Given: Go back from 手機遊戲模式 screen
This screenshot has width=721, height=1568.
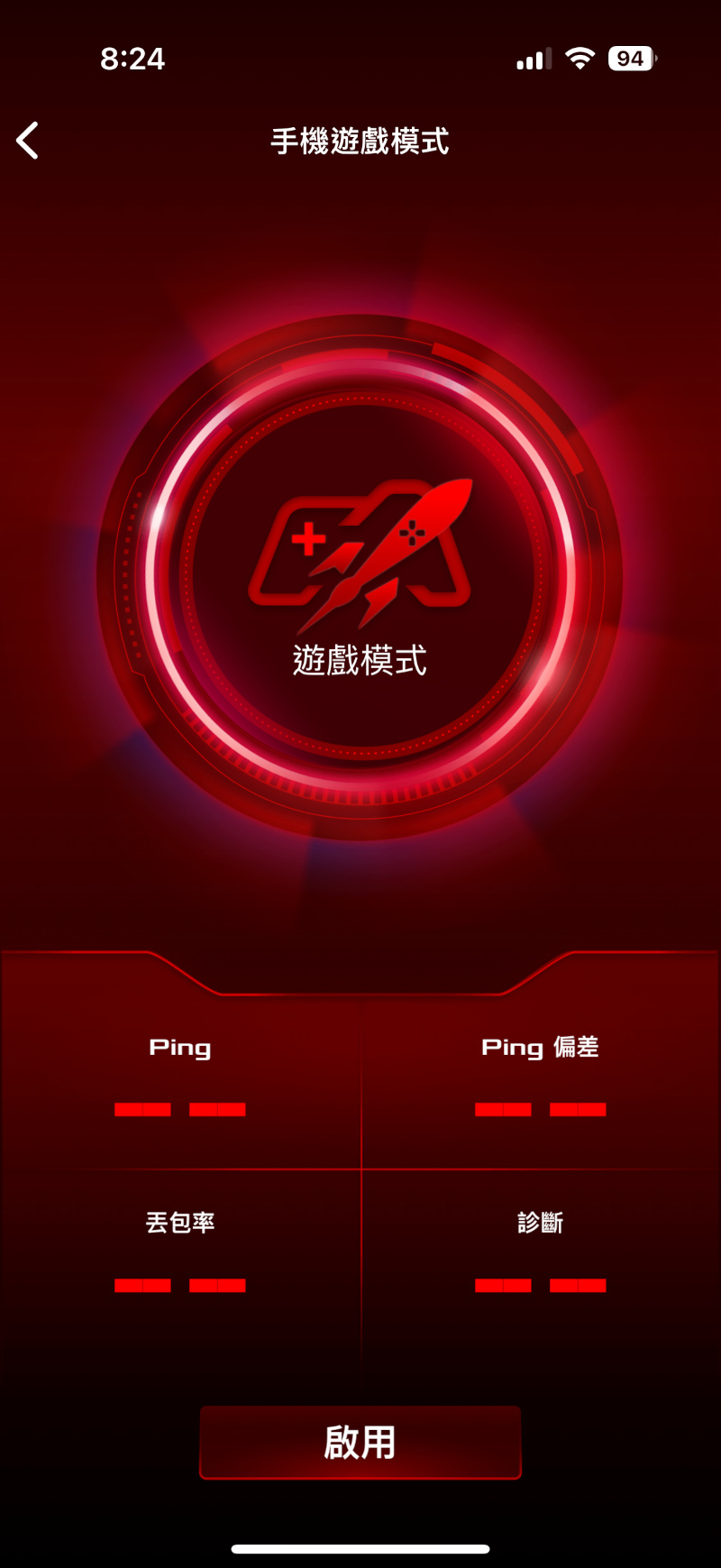Looking at the screenshot, I should click(x=28, y=141).
